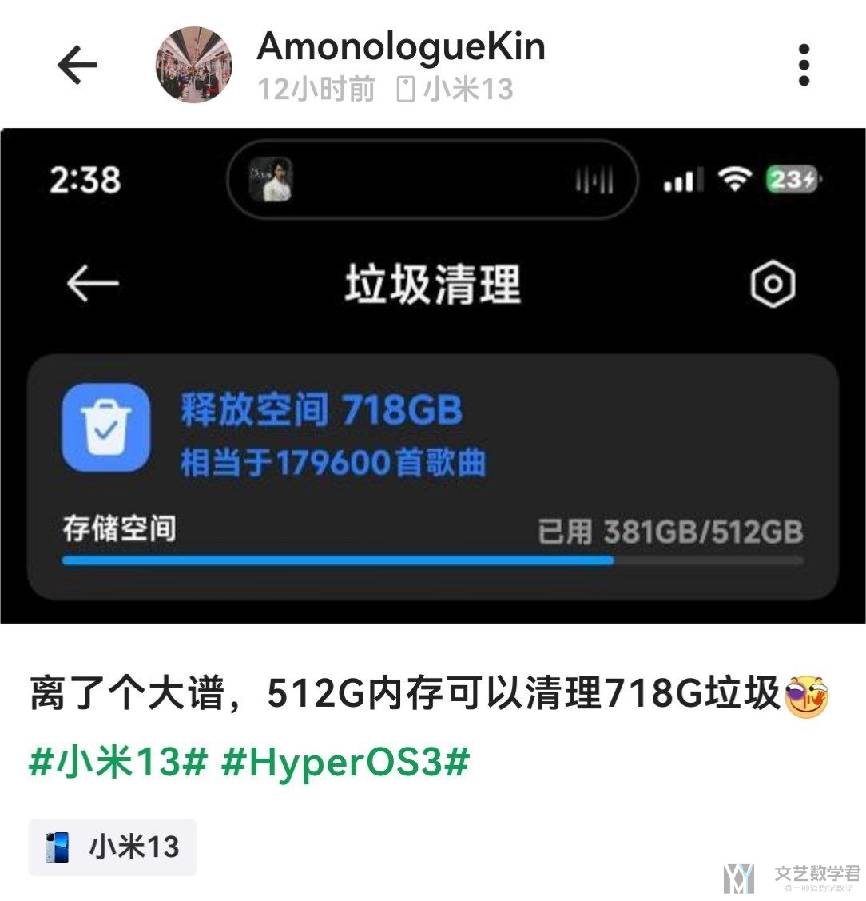Open the #HyperOS3# hashtag
Screen dimensions: 866x901
pyautogui.click(x=345, y=763)
